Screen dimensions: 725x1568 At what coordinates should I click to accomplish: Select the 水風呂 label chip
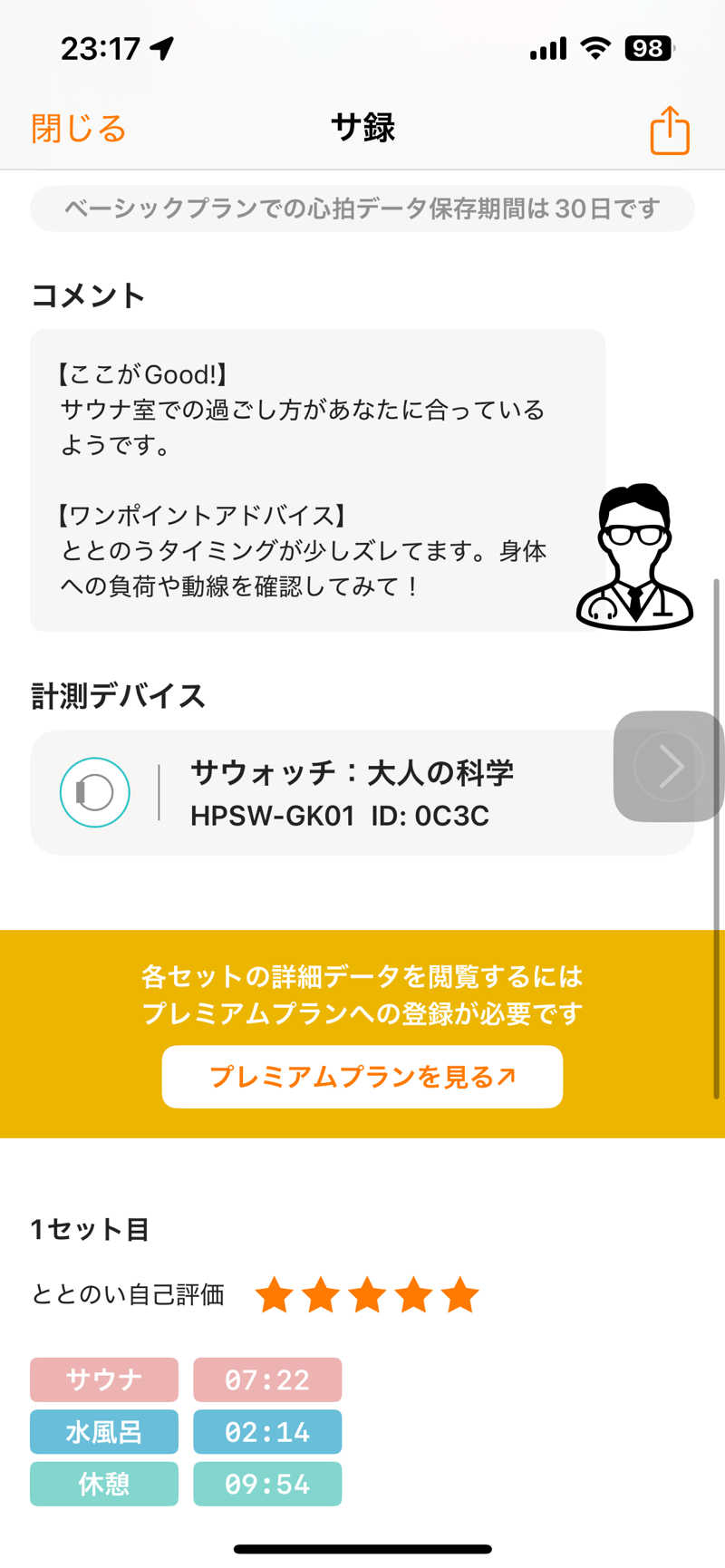(x=103, y=1433)
